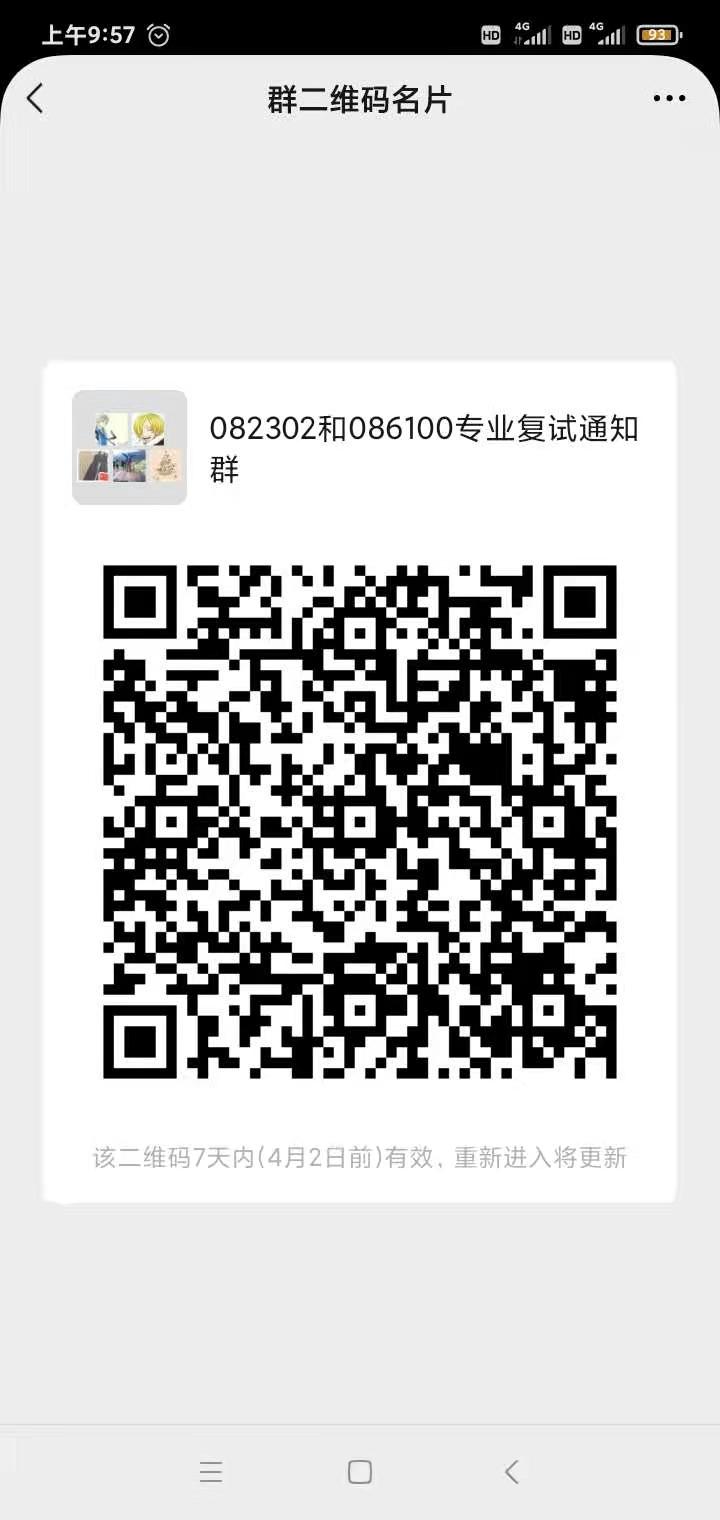Tap the system back arrow
This screenshot has height=1520, width=720.
pyautogui.click(x=511, y=1471)
